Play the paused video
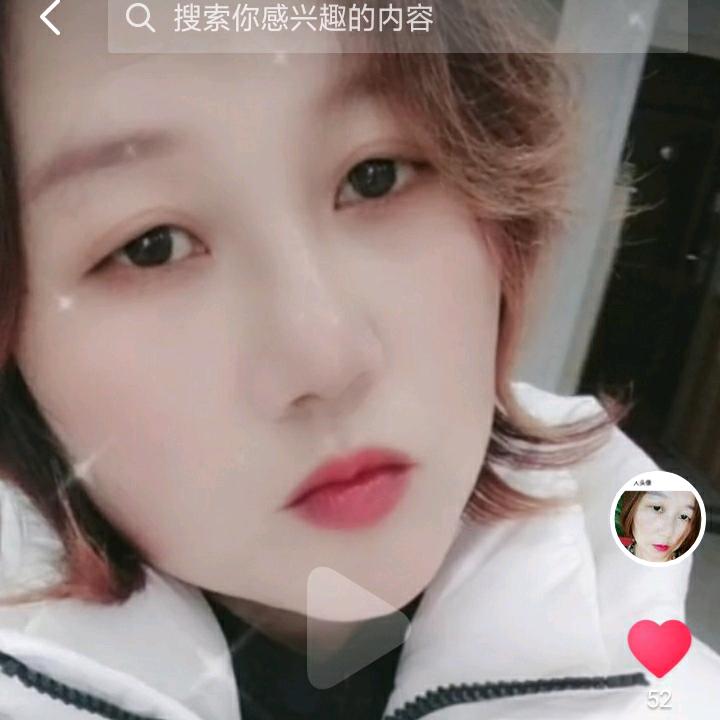This screenshot has height=720, width=720. coord(355,628)
